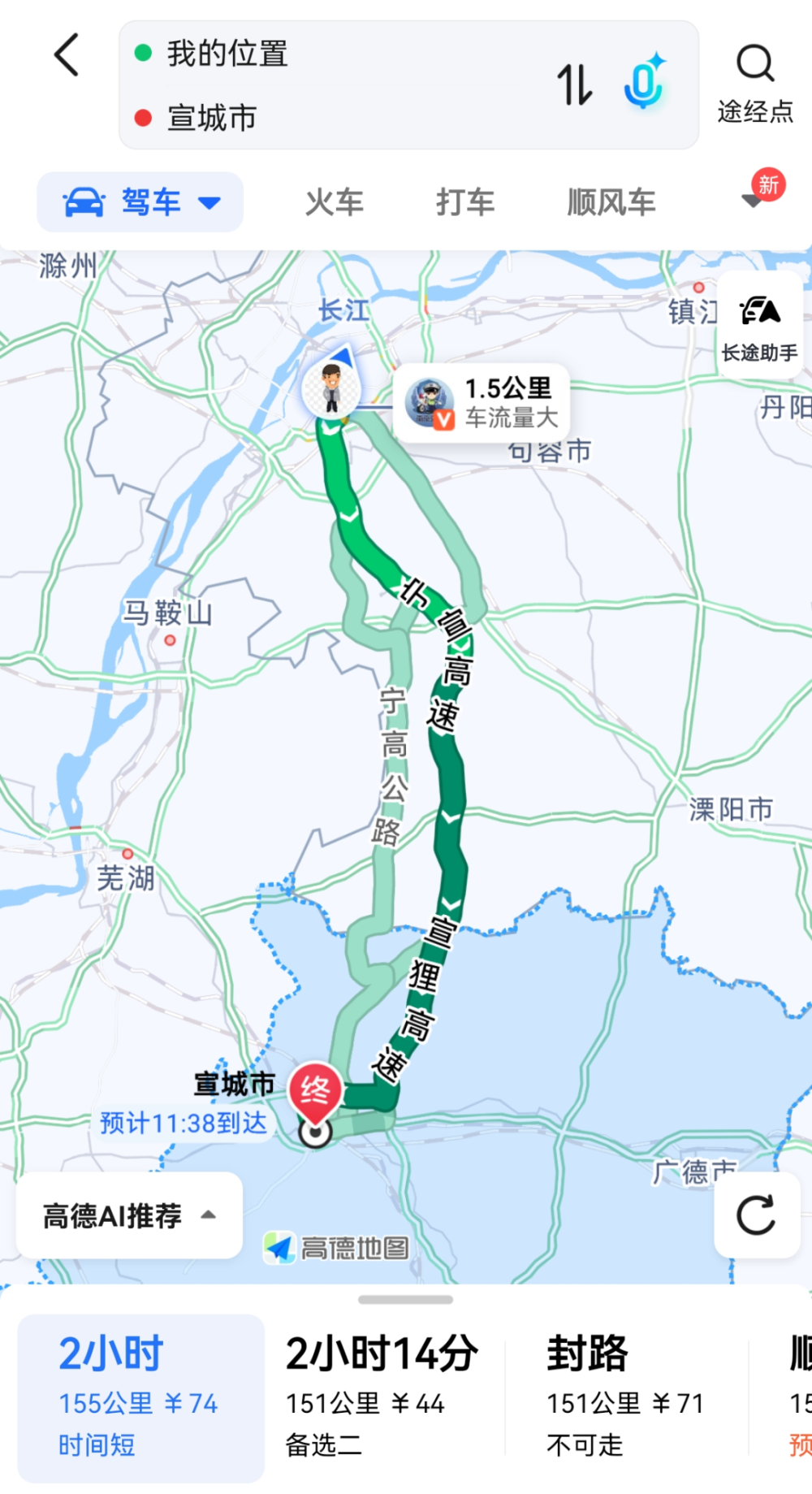Choose the 2小时14分 alternate route
This screenshot has height=1494, width=812.
pyautogui.click(x=382, y=1397)
